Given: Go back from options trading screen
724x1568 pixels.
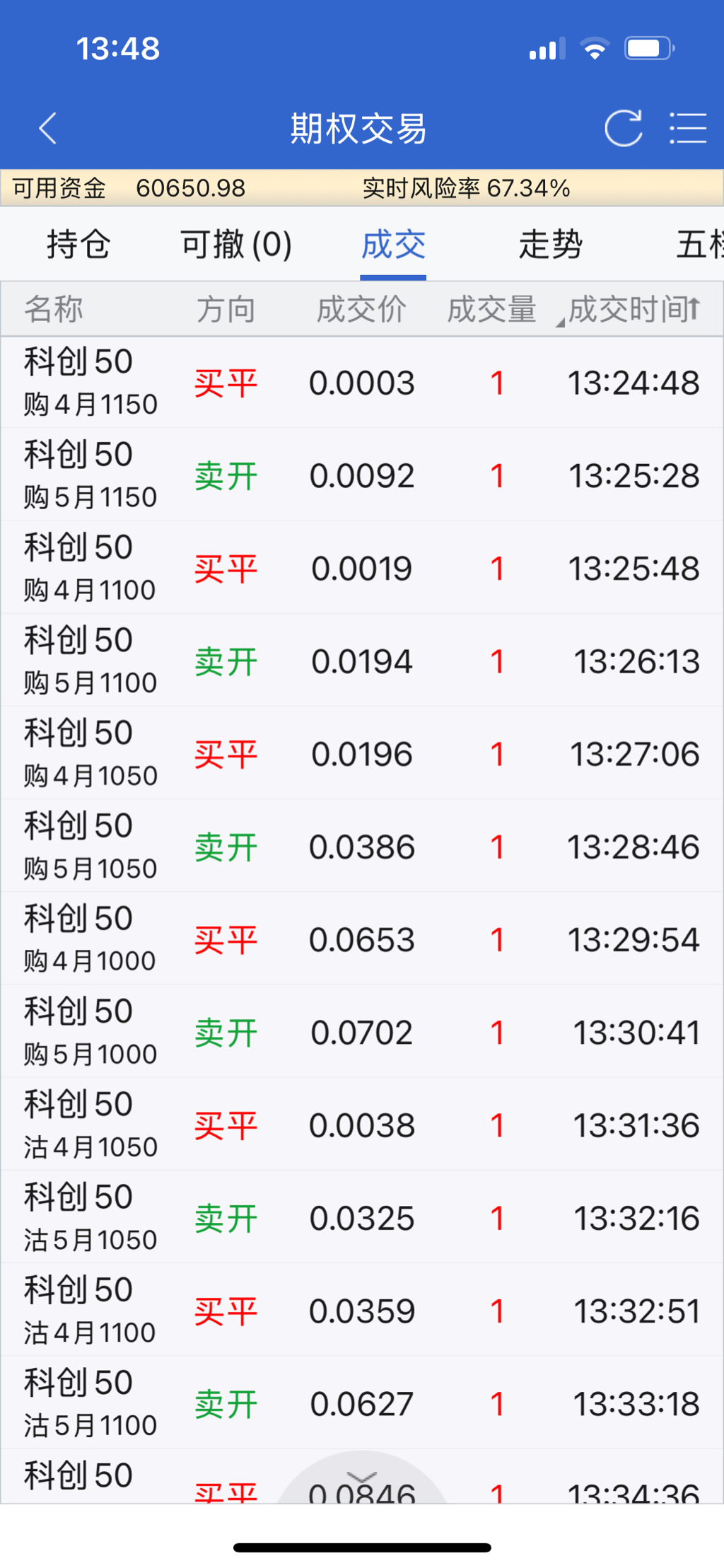Looking at the screenshot, I should coord(48,129).
